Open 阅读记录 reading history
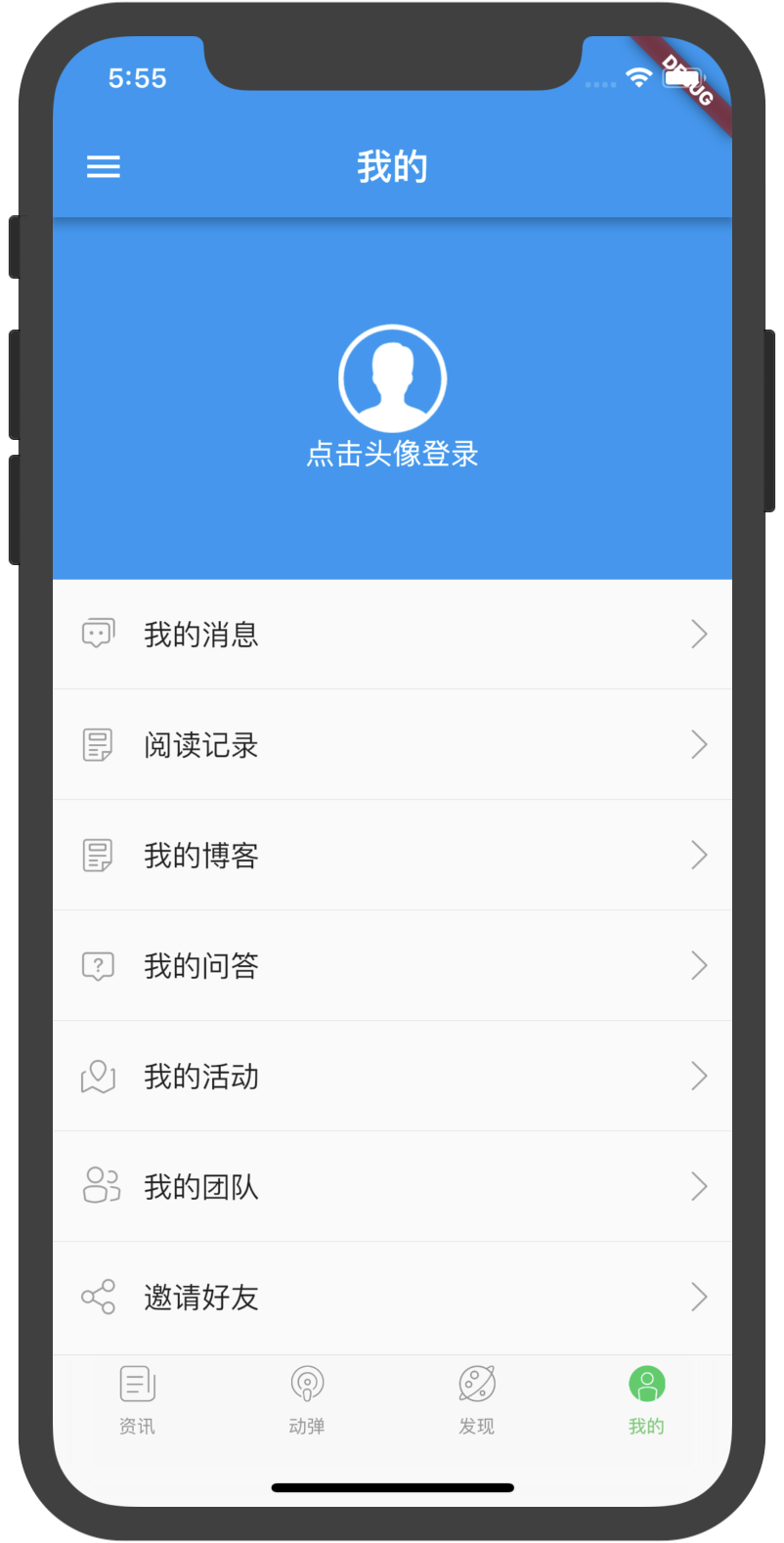Image resolution: width=784 pixels, height=1543 pixels. click(392, 745)
